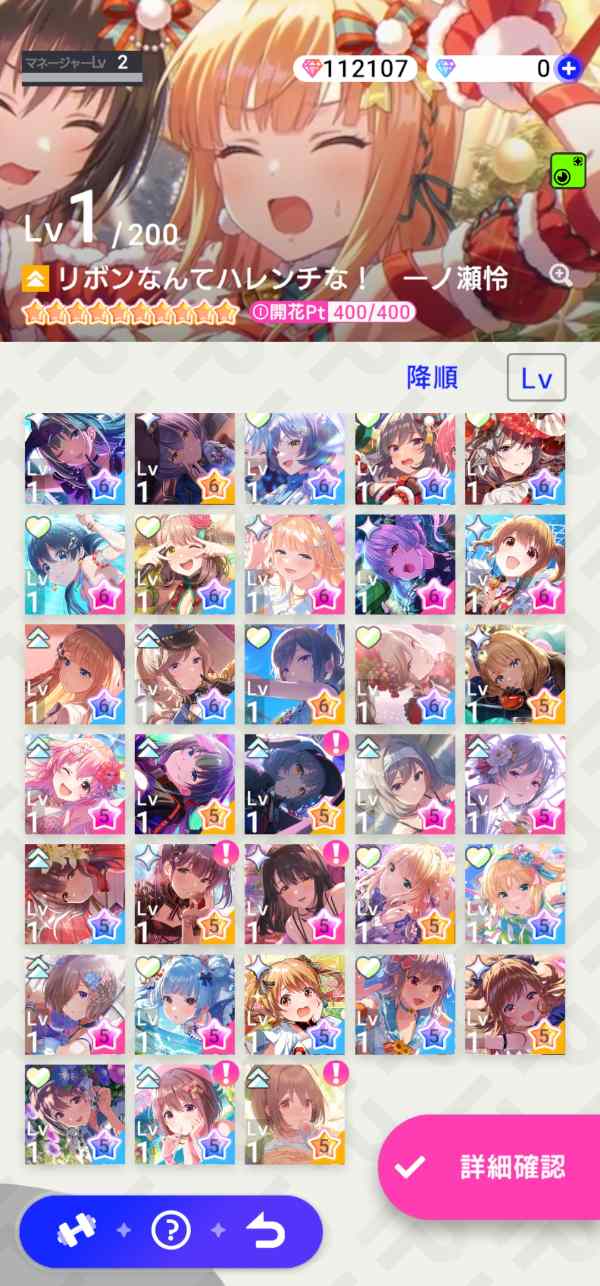Select the pink-haired winking girl card

click(75, 784)
